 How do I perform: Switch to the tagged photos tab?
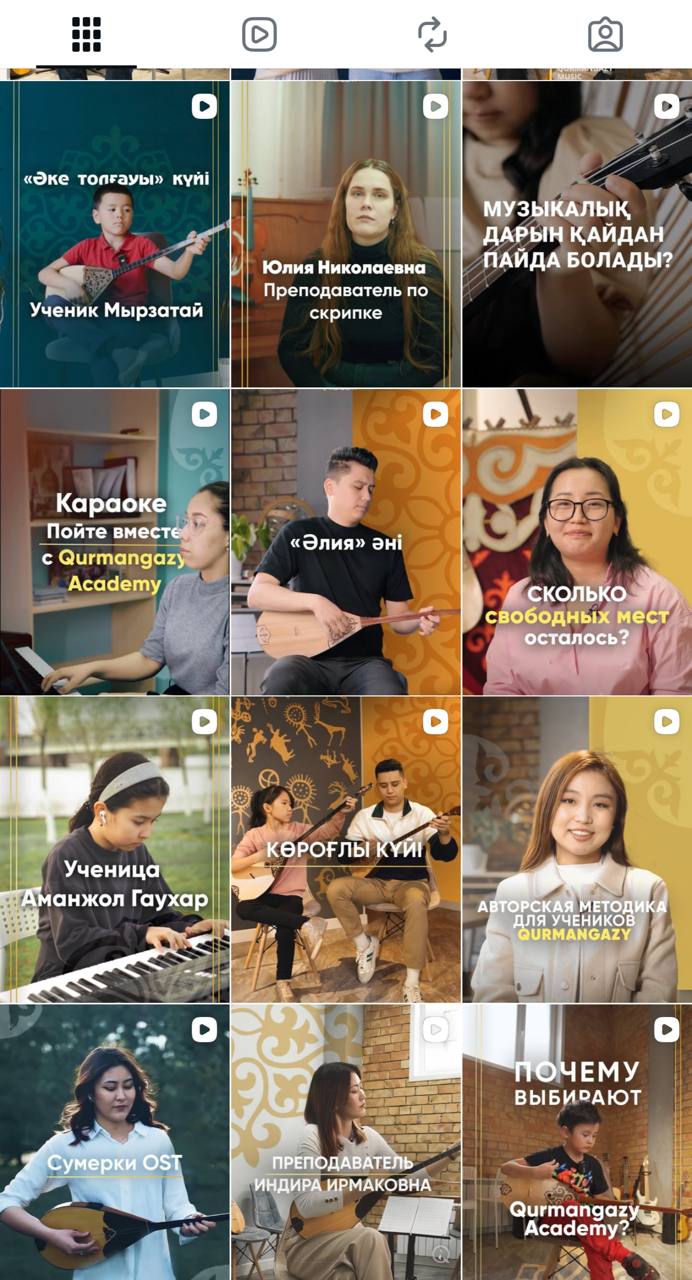tap(605, 35)
